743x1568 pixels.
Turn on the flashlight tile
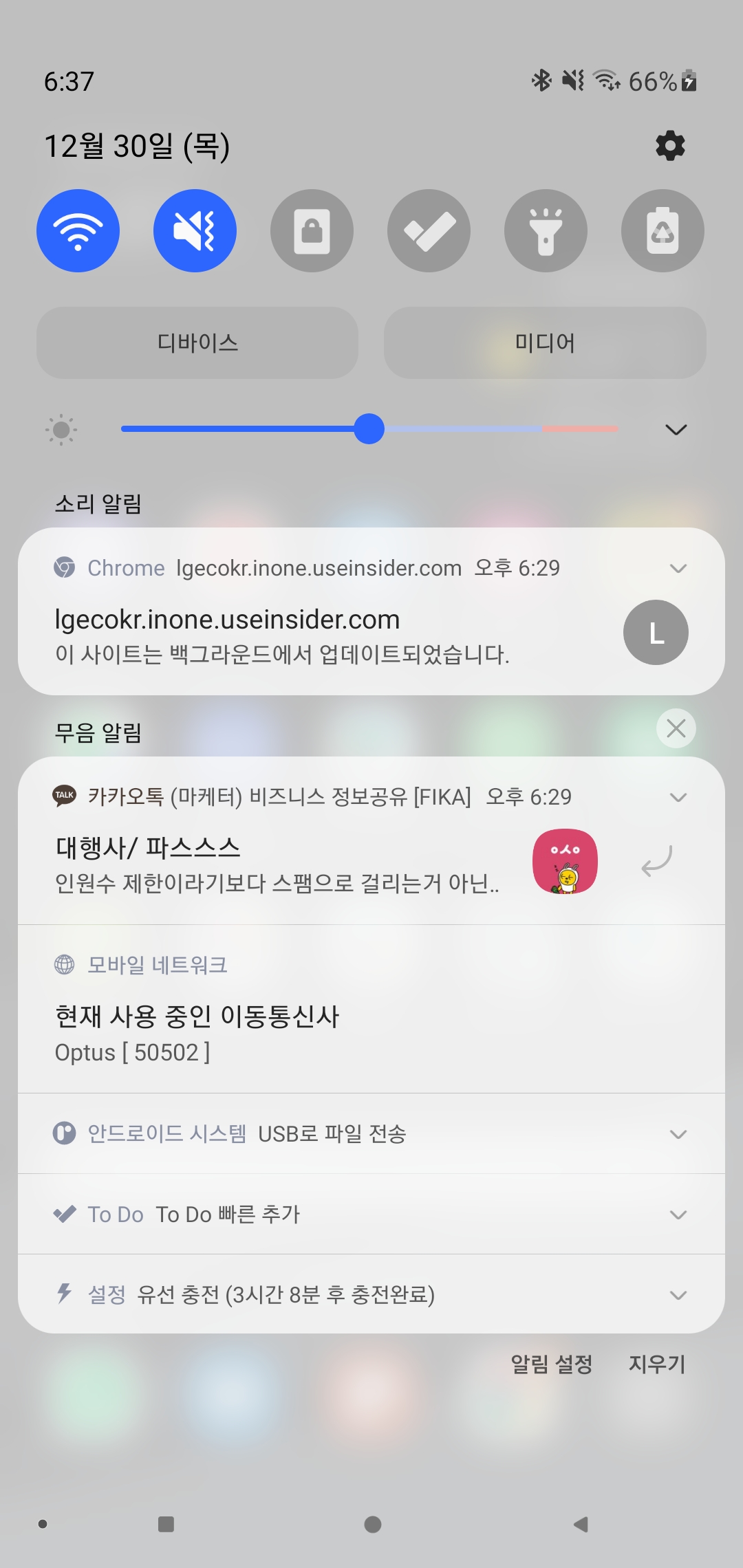click(546, 231)
